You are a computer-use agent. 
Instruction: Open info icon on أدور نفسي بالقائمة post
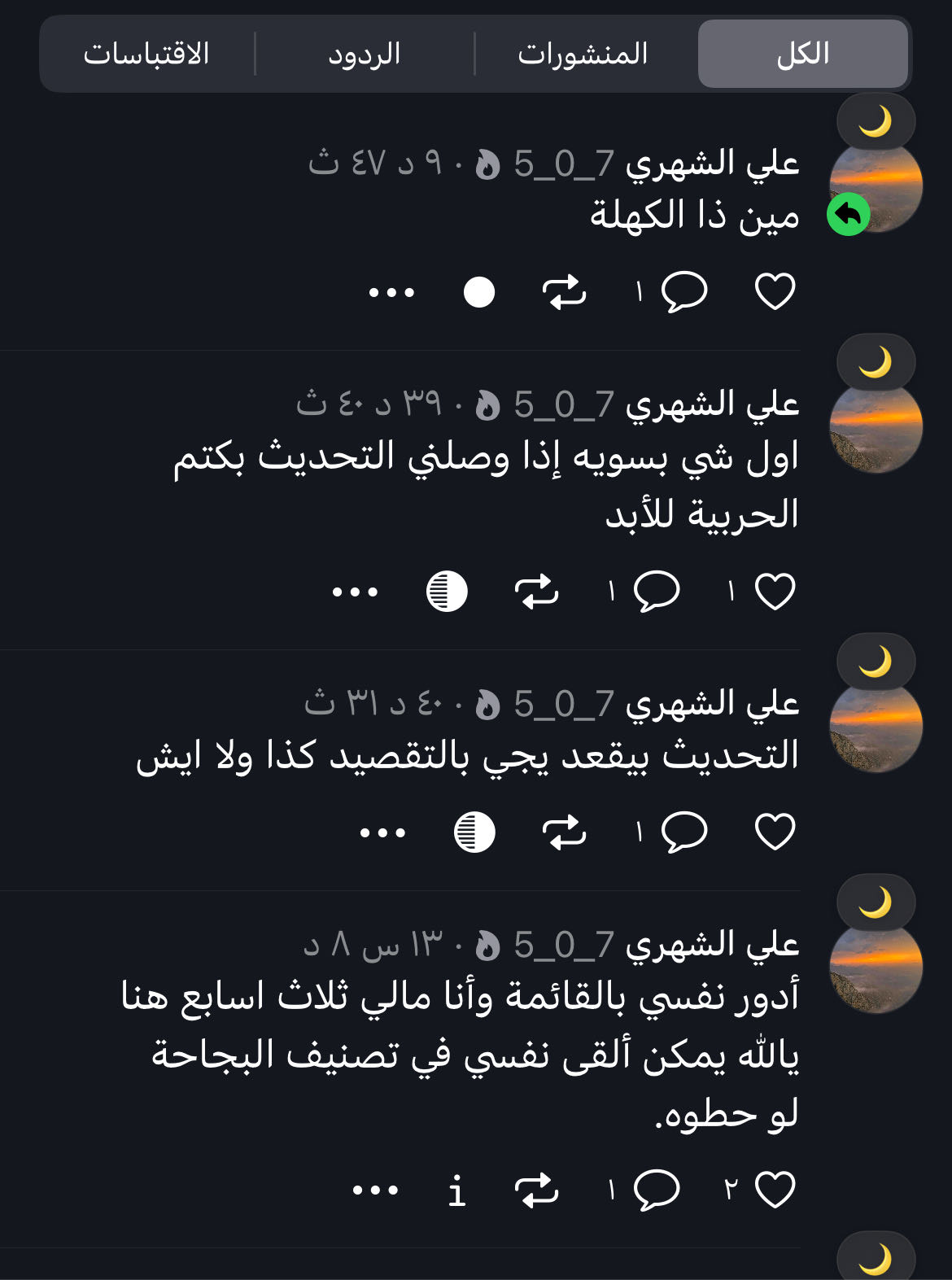[x=456, y=1190]
